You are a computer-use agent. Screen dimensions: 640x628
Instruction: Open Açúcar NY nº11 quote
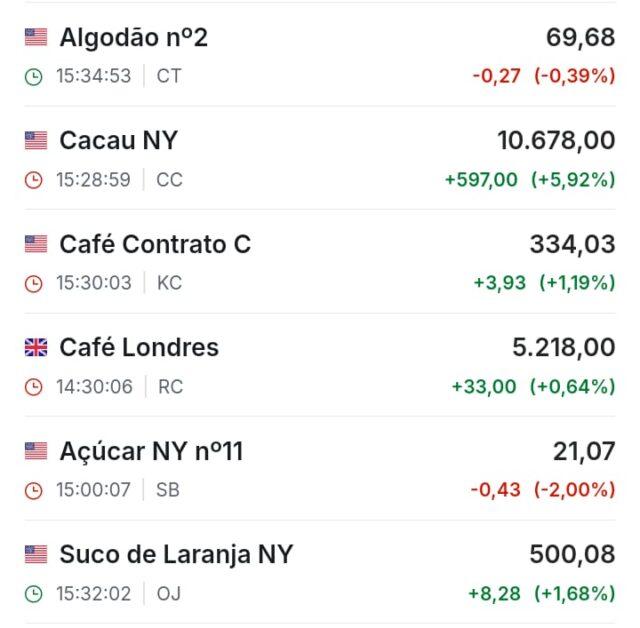pyautogui.click(x=320, y=469)
